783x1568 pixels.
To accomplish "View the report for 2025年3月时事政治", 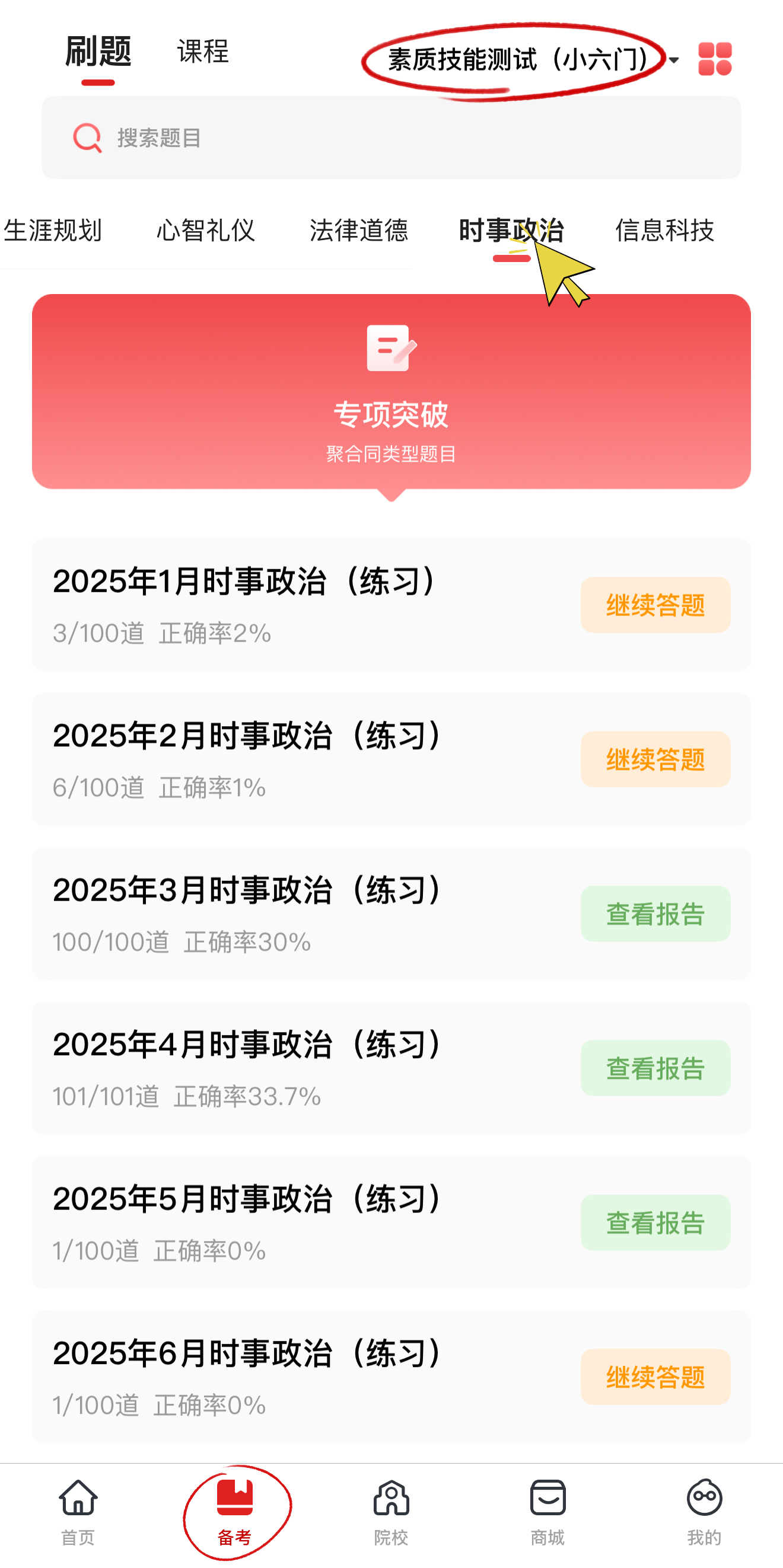I will tap(655, 914).
